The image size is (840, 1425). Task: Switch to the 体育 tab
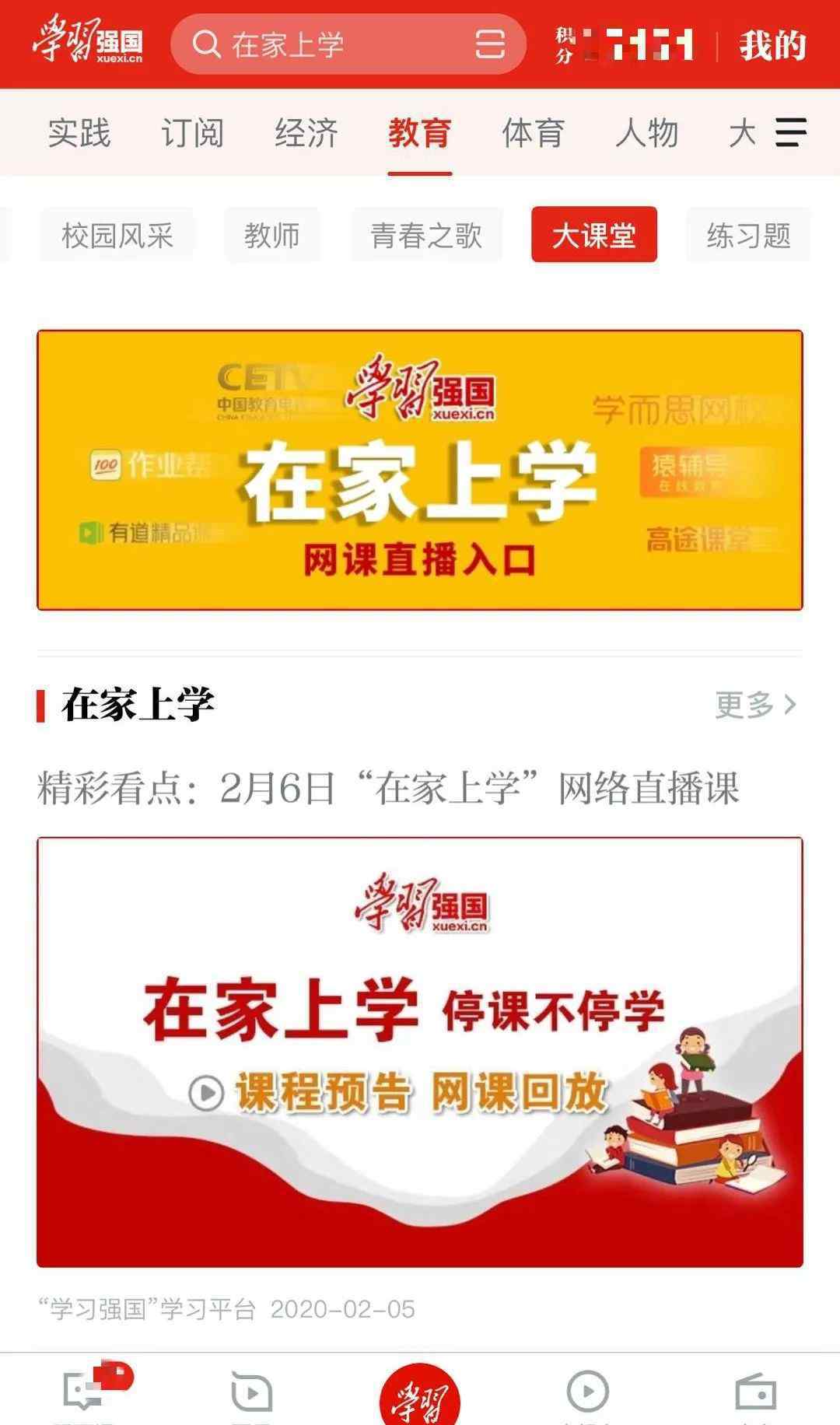tap(533, 133)
